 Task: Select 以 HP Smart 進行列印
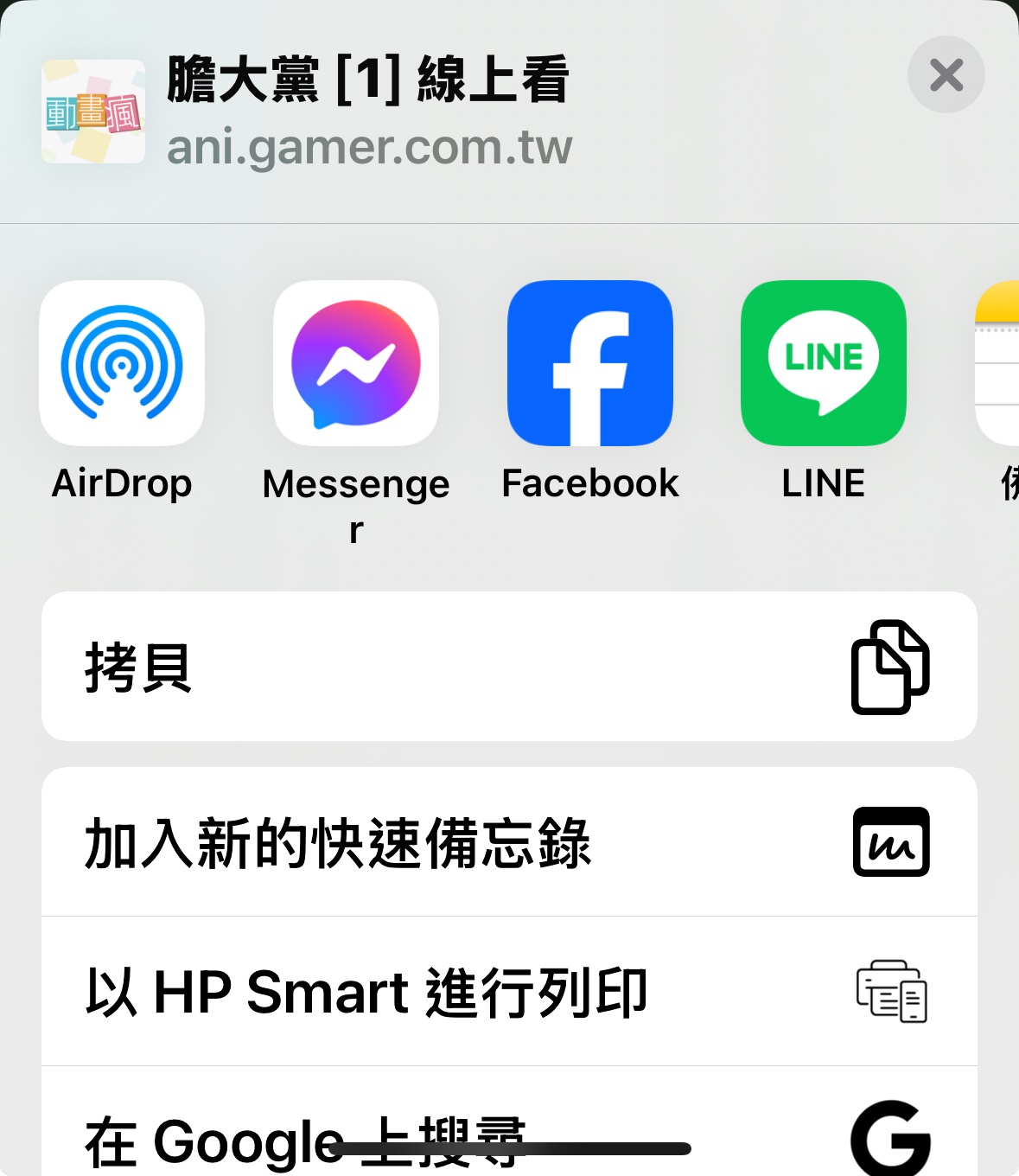(509, 992)
